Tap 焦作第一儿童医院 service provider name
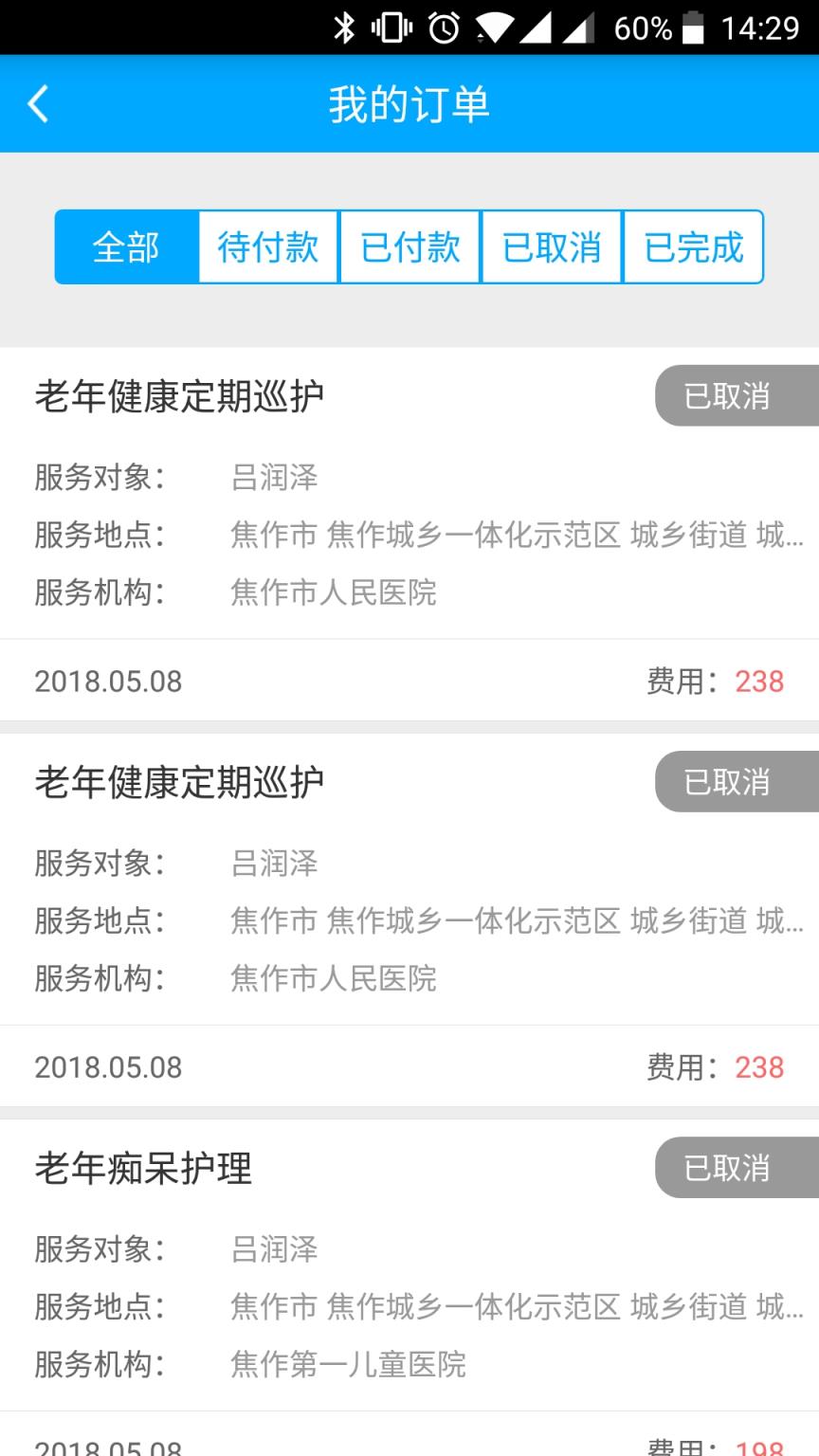819x1456 pixels. (x=349, y=1365)
